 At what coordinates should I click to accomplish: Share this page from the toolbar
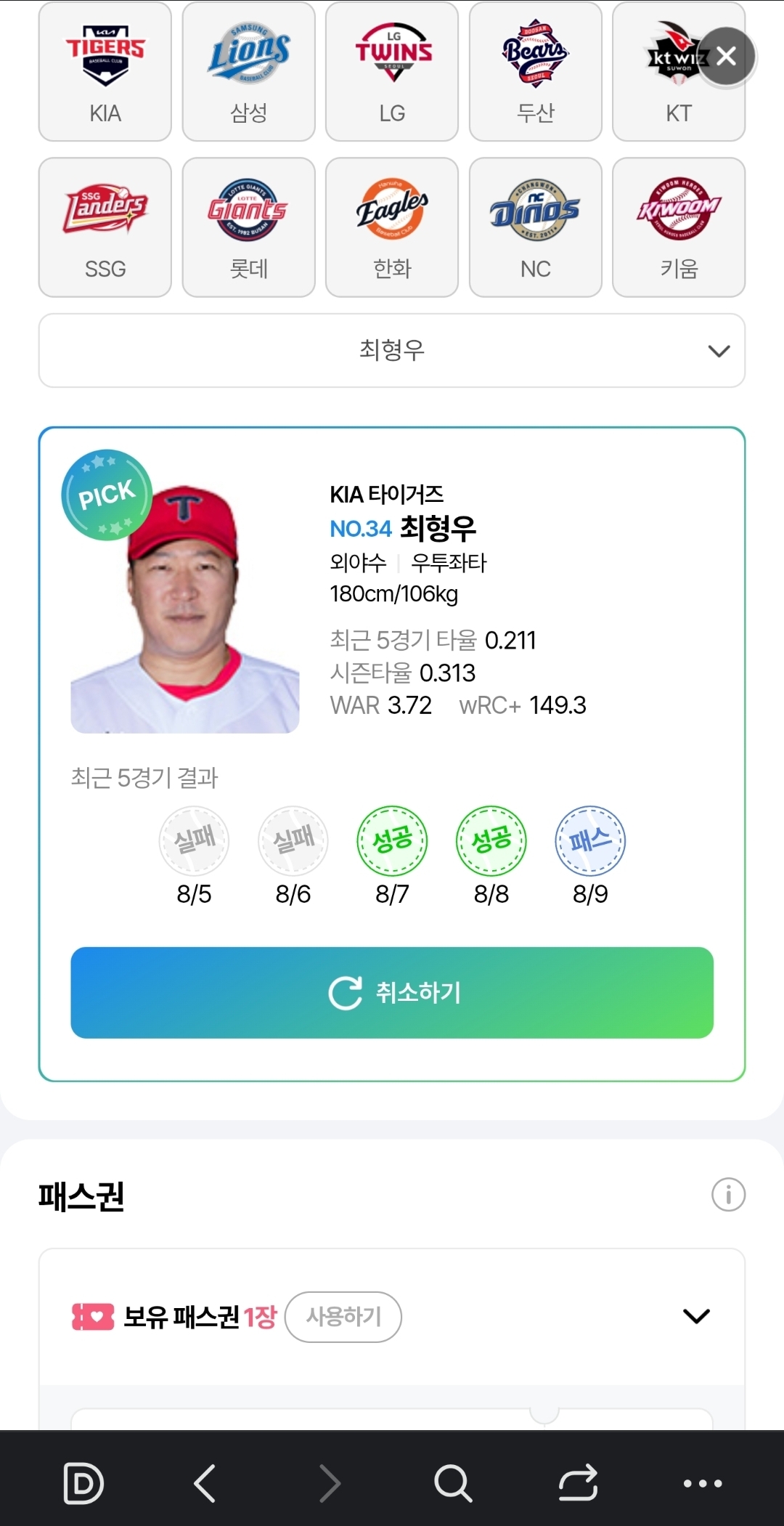(x=578, y=1482)
